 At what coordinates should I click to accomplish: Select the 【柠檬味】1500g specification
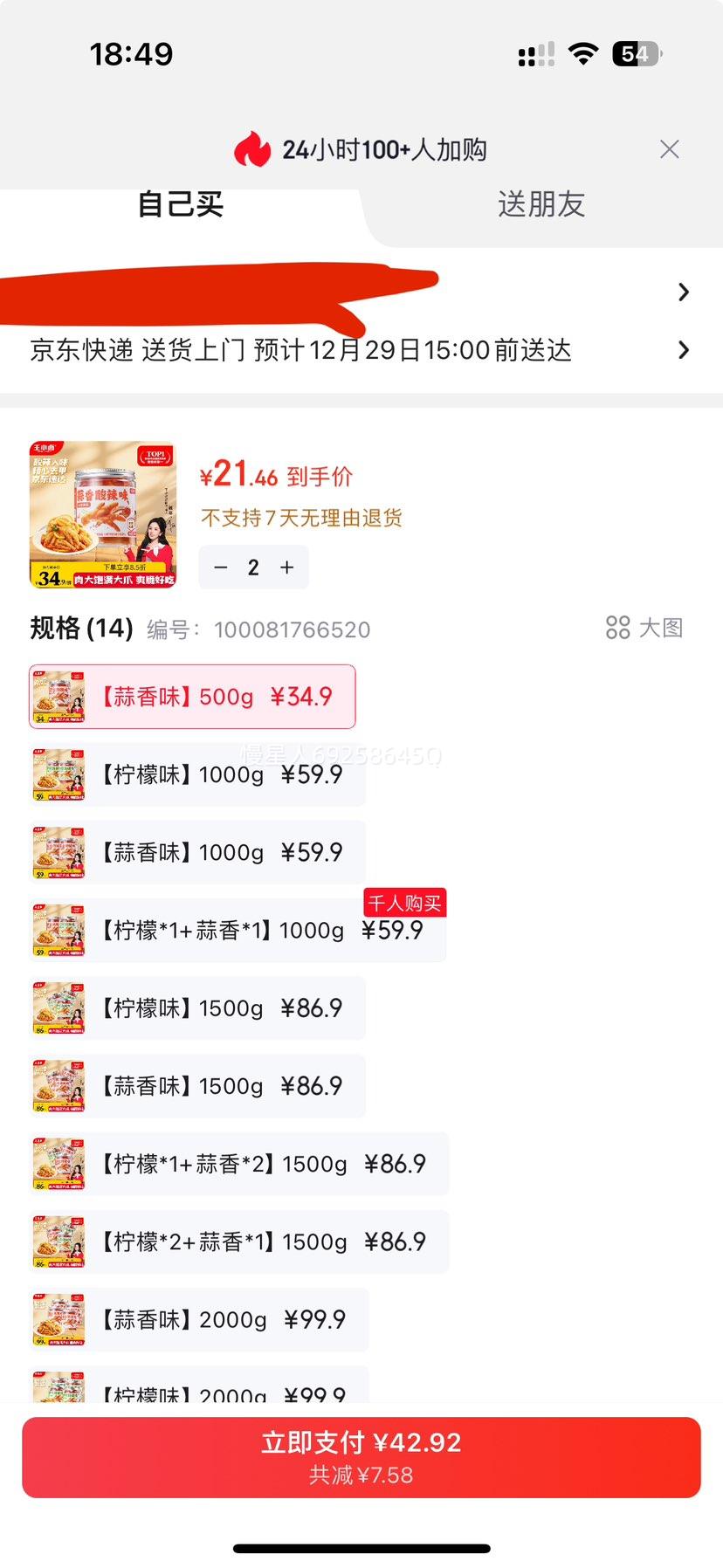point(201,1008)
